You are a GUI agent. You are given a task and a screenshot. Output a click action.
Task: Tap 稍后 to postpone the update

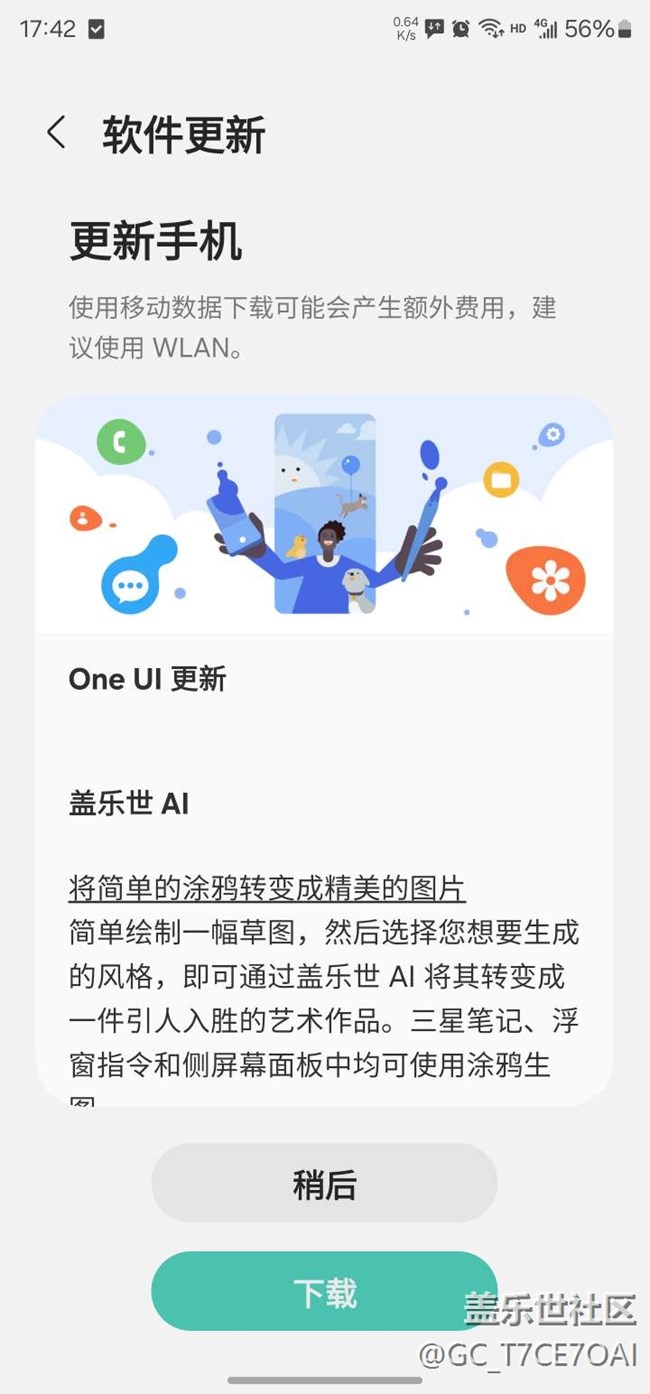[x=324, y=1183]
